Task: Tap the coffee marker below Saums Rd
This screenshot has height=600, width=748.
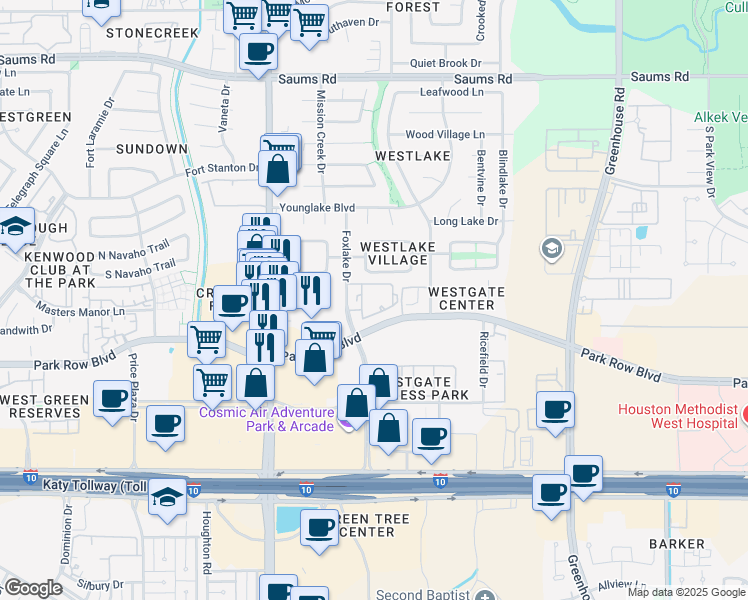Action: (258, 51)
